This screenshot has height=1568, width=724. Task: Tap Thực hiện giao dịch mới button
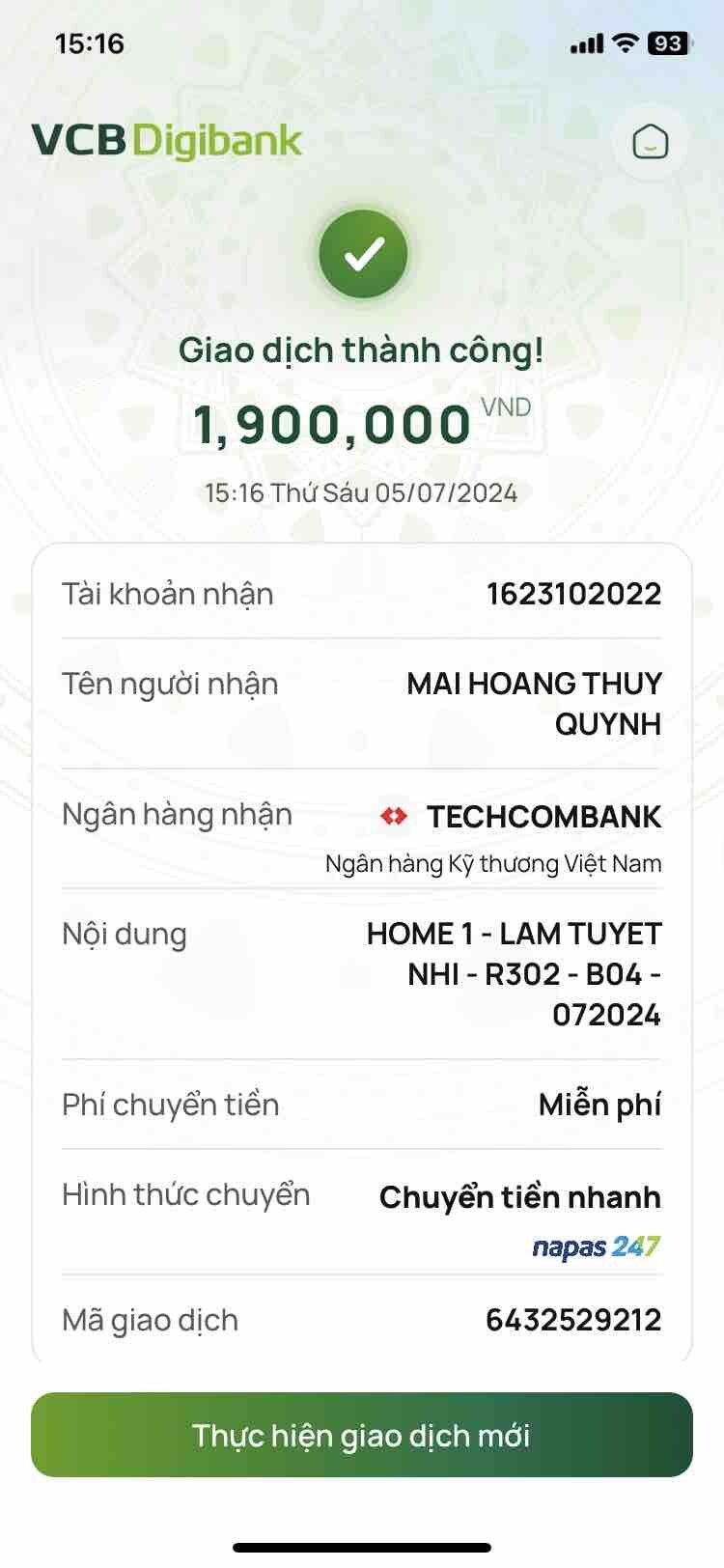pos(361,1435)
